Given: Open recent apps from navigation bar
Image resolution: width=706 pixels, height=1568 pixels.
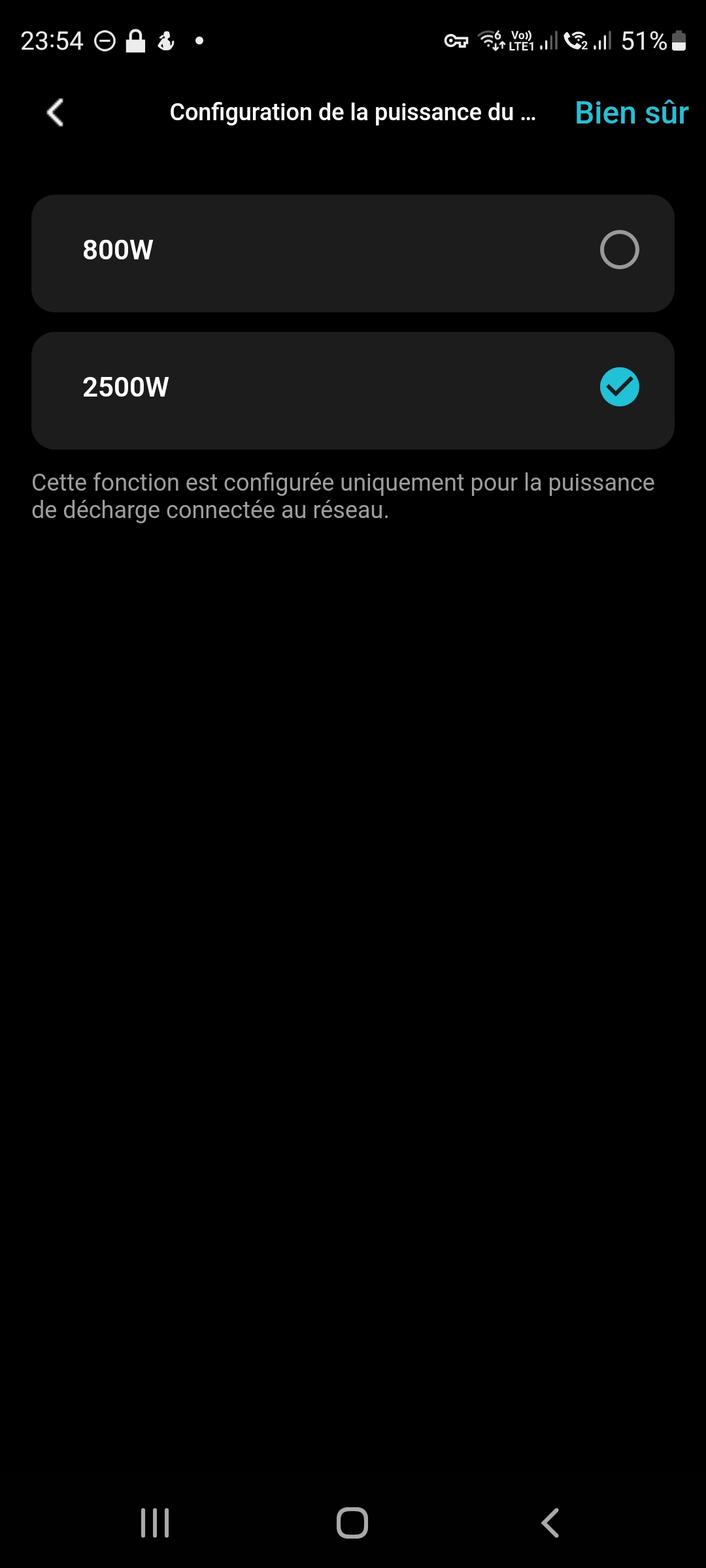Looking at the screenshot, I should click(x=155, y=1523).
